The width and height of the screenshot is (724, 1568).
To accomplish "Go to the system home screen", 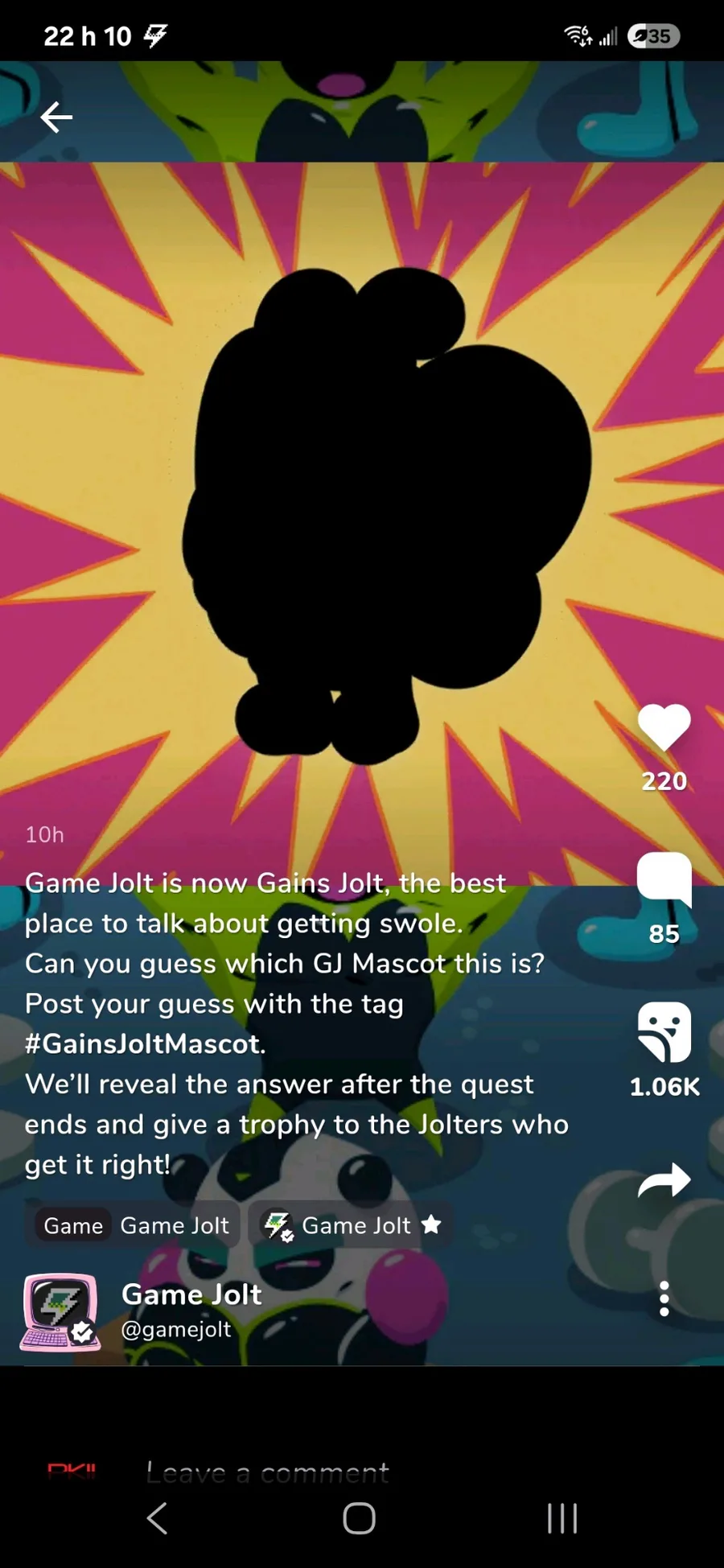I will click(x=359, y=1519).
